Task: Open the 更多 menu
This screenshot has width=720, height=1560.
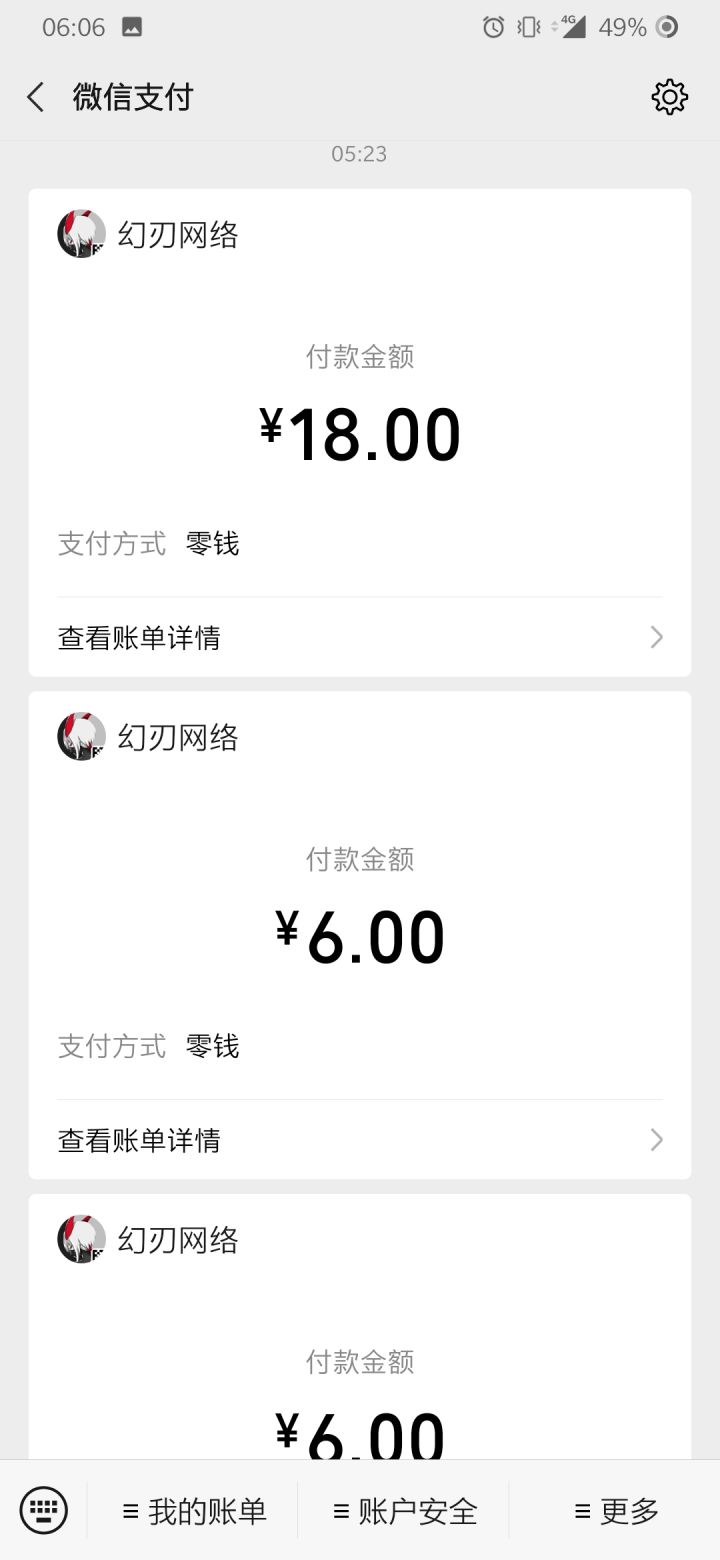Action: pyautogui.click(x=616, y=1511)
